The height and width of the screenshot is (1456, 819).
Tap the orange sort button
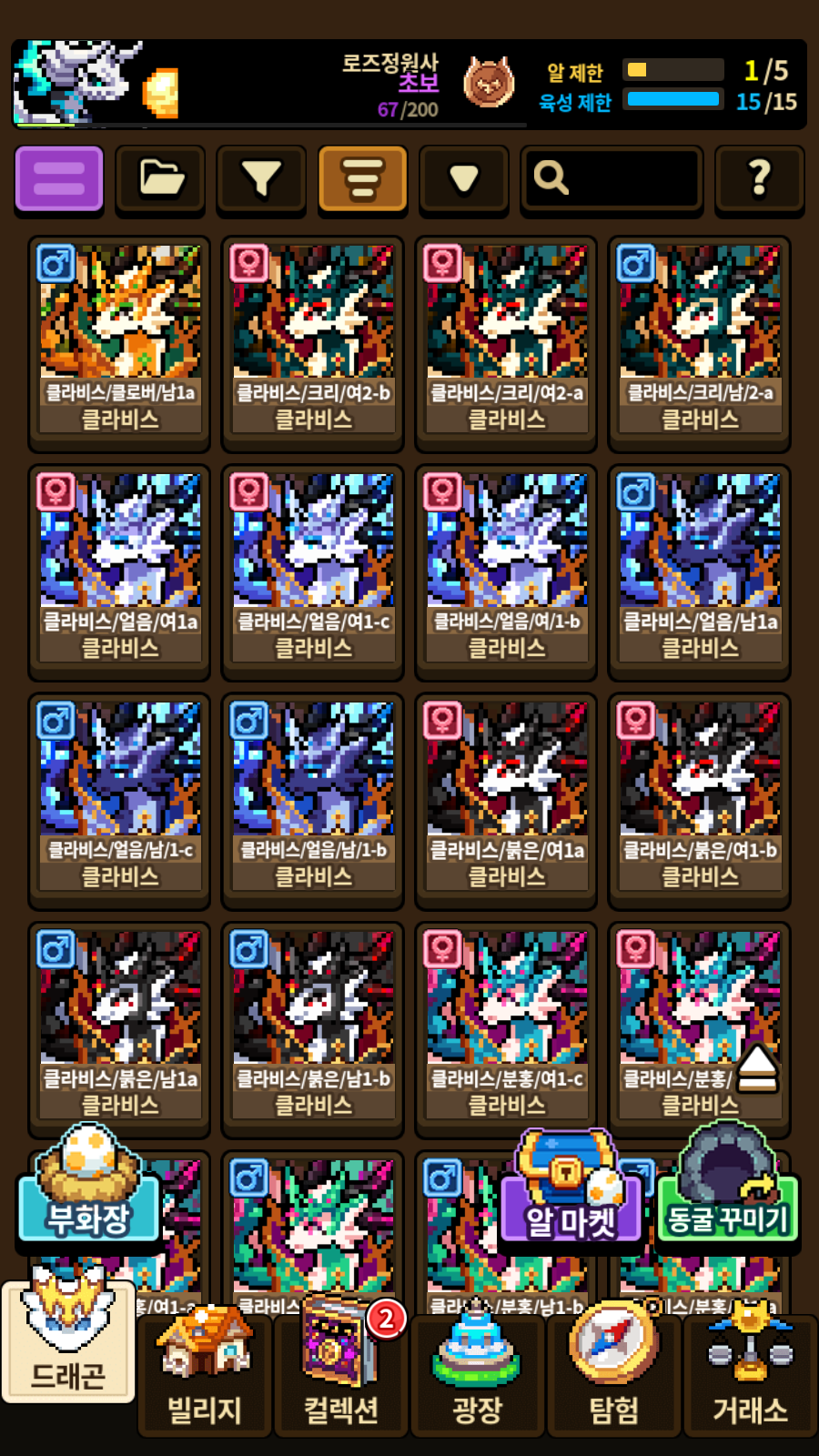(x=362, y=178)
